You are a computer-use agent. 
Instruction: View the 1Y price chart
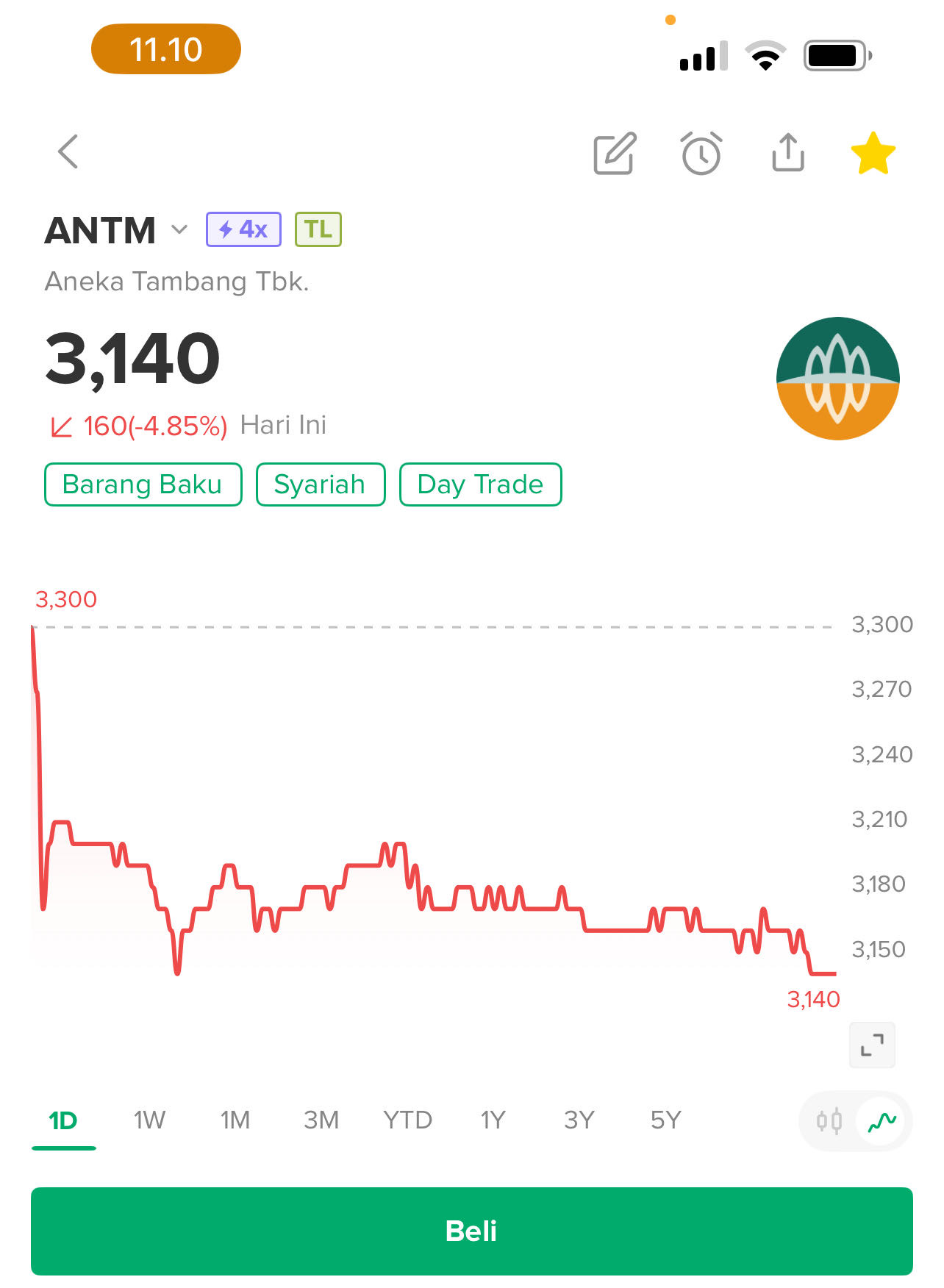tap(493, 1120)
